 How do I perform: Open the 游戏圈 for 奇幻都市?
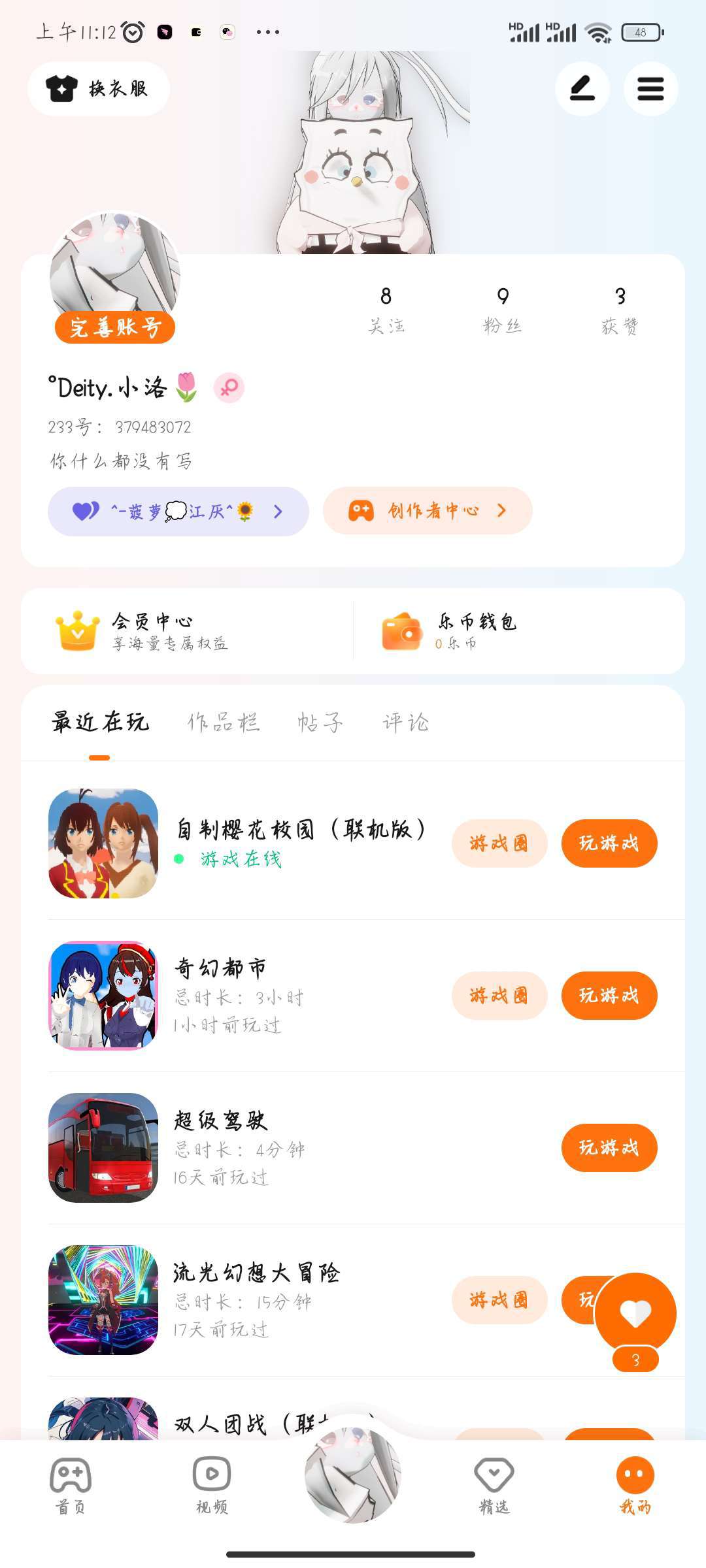499,996
